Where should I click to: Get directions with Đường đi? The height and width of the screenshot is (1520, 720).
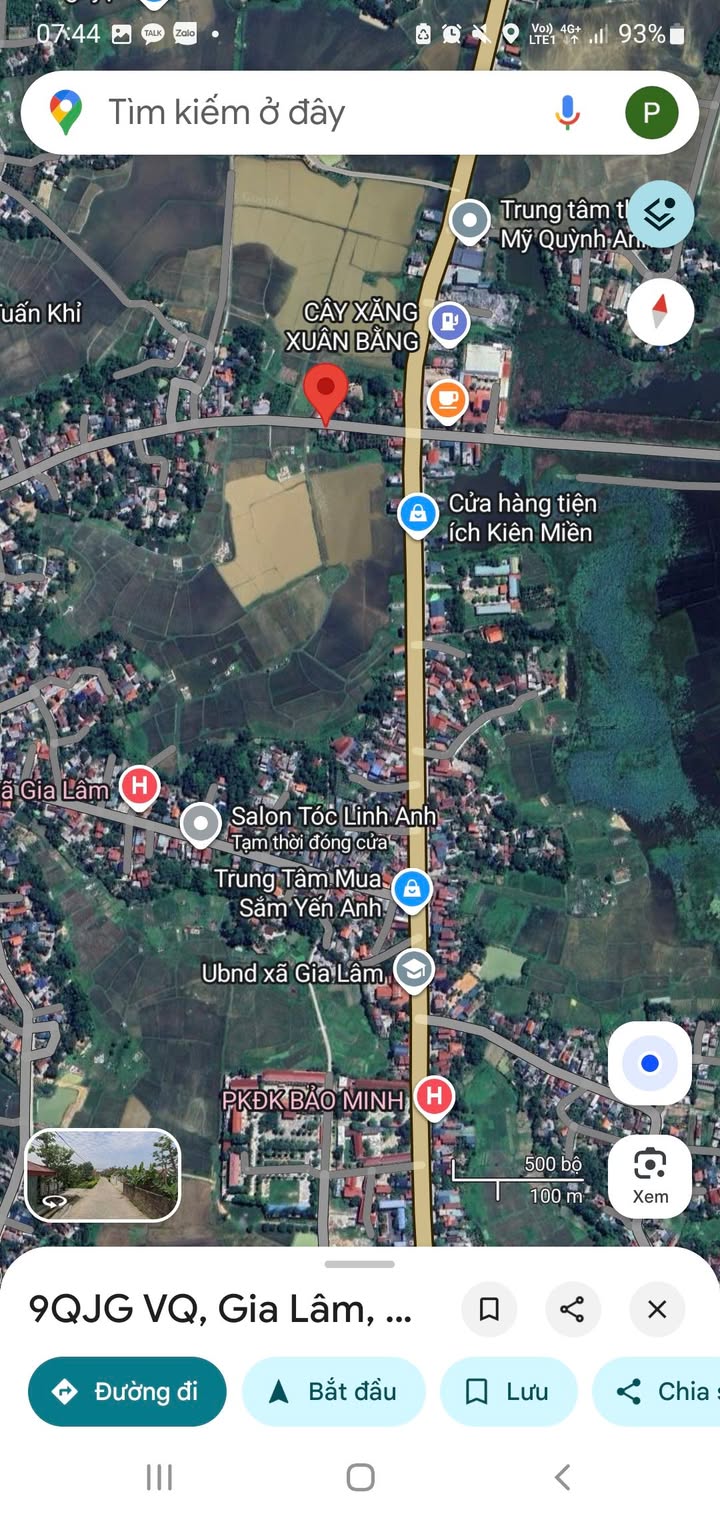(128, 1391)
